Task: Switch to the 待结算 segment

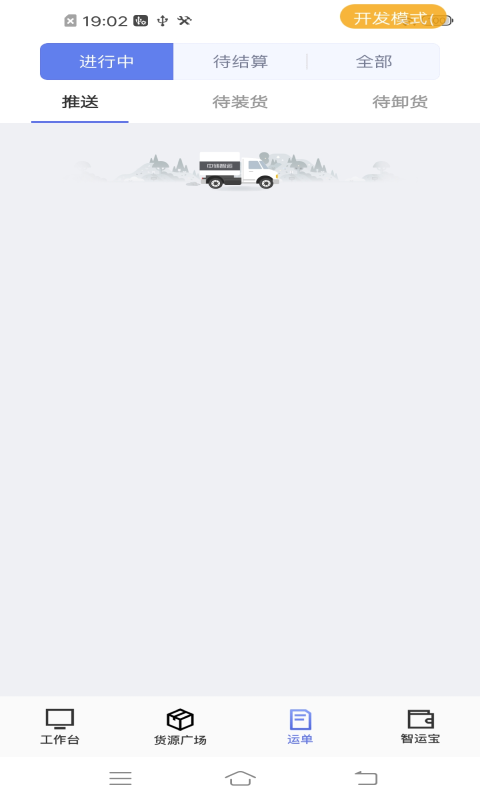Action: [240, 62]
